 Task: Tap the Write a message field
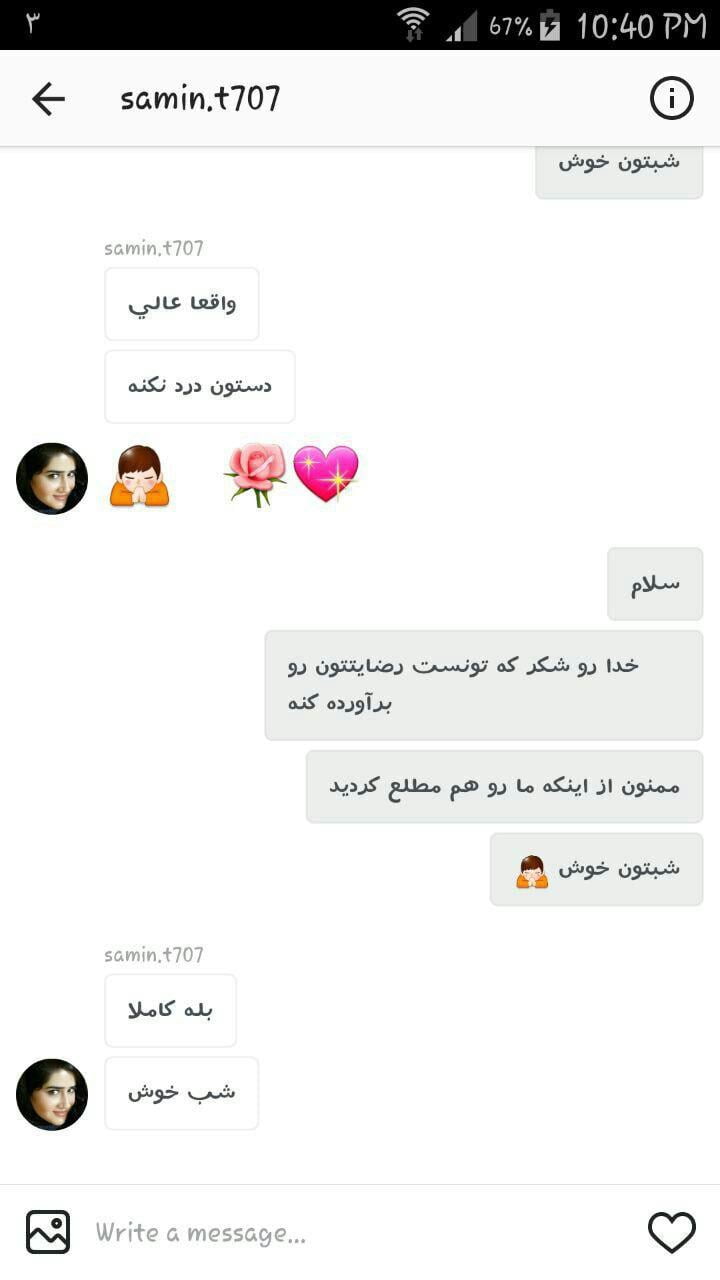360,1233
